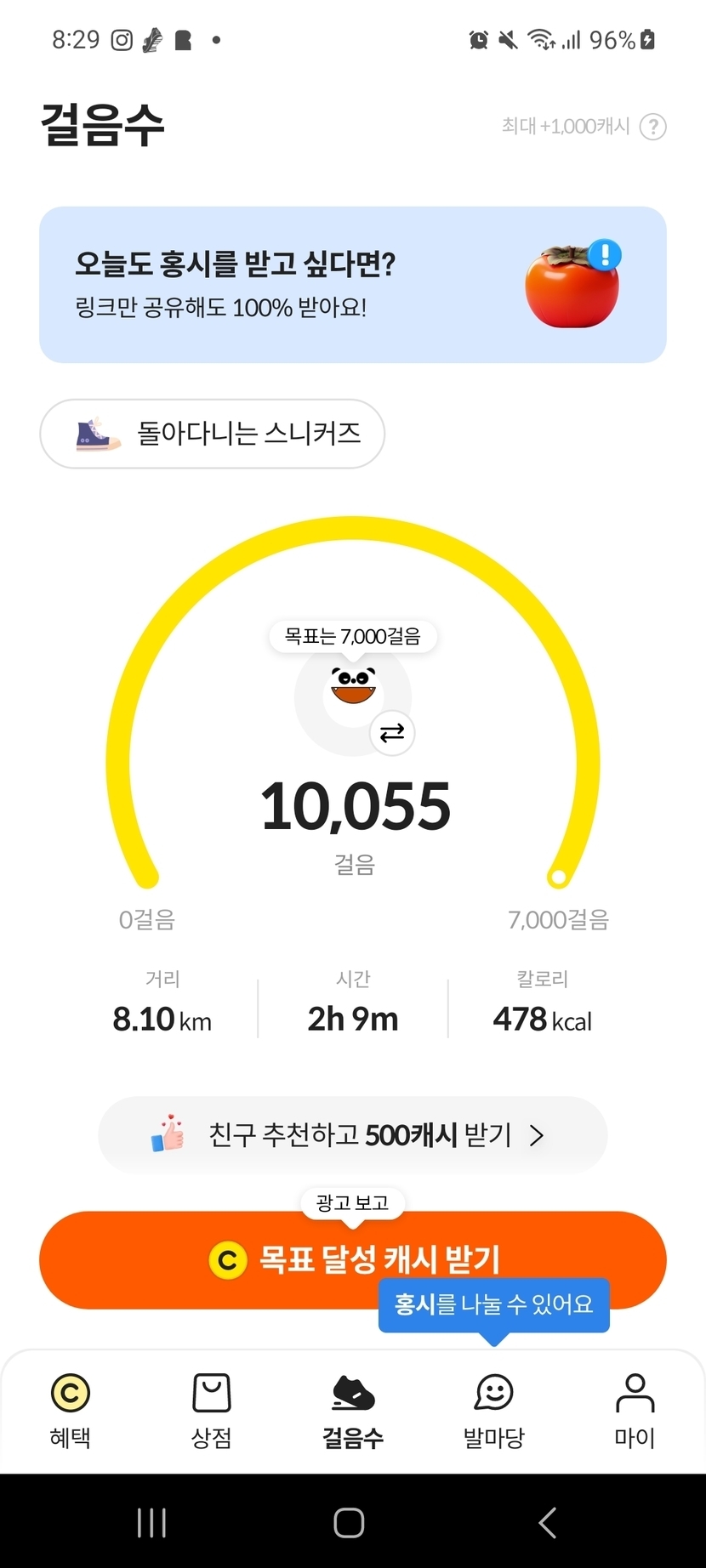The image size is (706, 1568).
Task: Claim cash with 목표 달성 캐시 받기
Action: pyautogui.click(x=255, y=1259)
